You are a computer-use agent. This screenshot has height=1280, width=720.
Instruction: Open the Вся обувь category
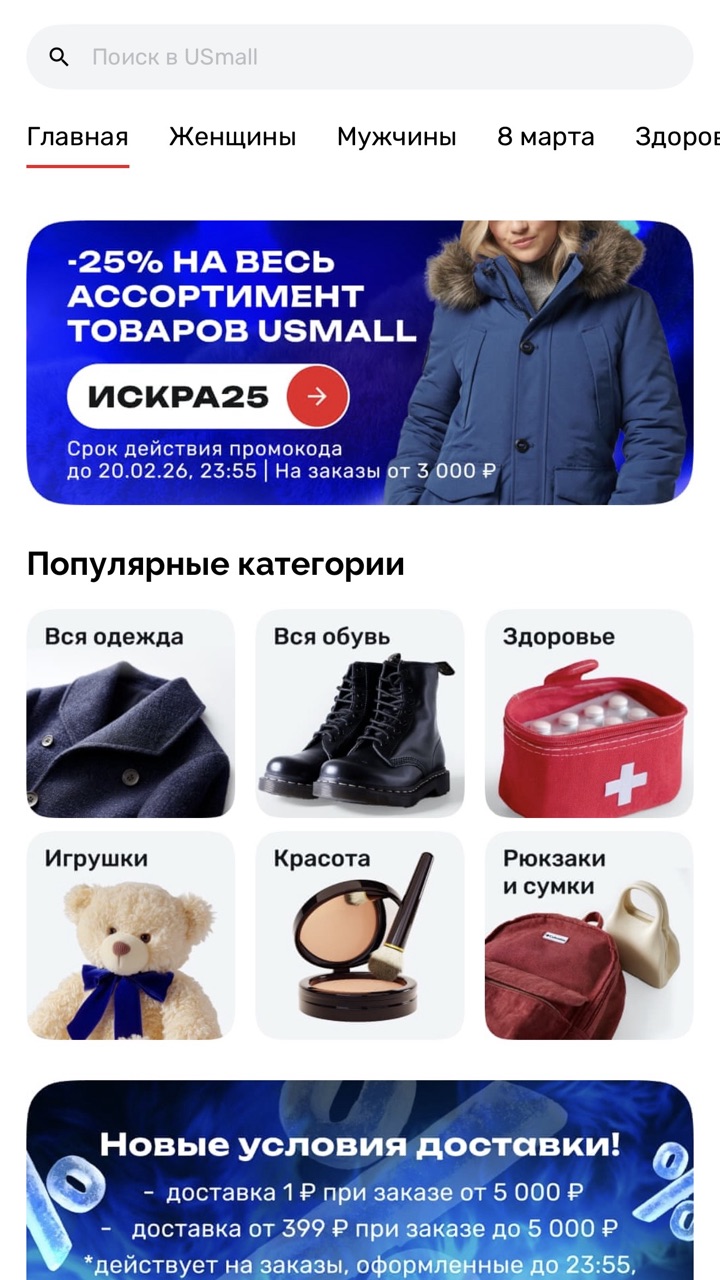[x=360, y=714]
